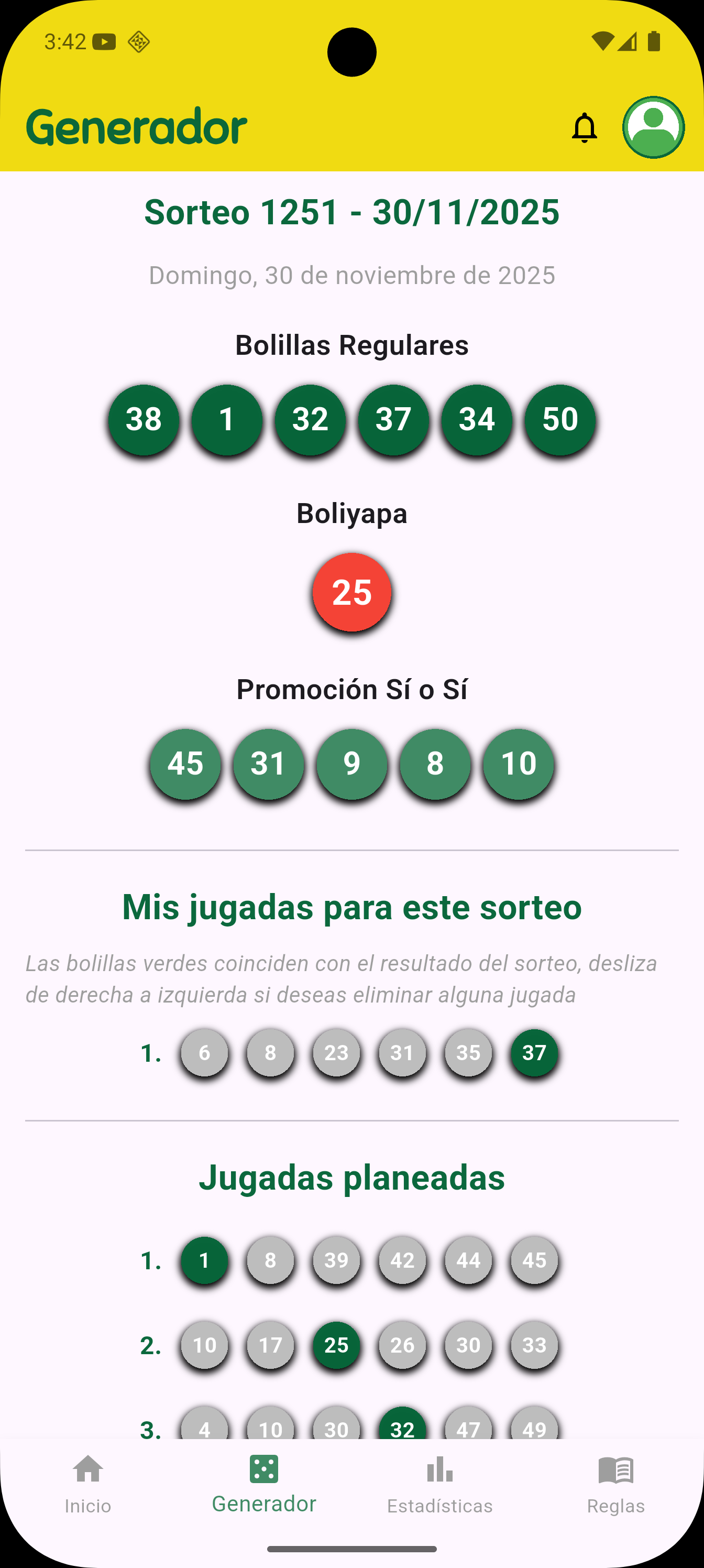Image resolution: width=704 pixels, height=1568 pixels.
Task: Tap Promoción ball 45
Action: point(185,765)
